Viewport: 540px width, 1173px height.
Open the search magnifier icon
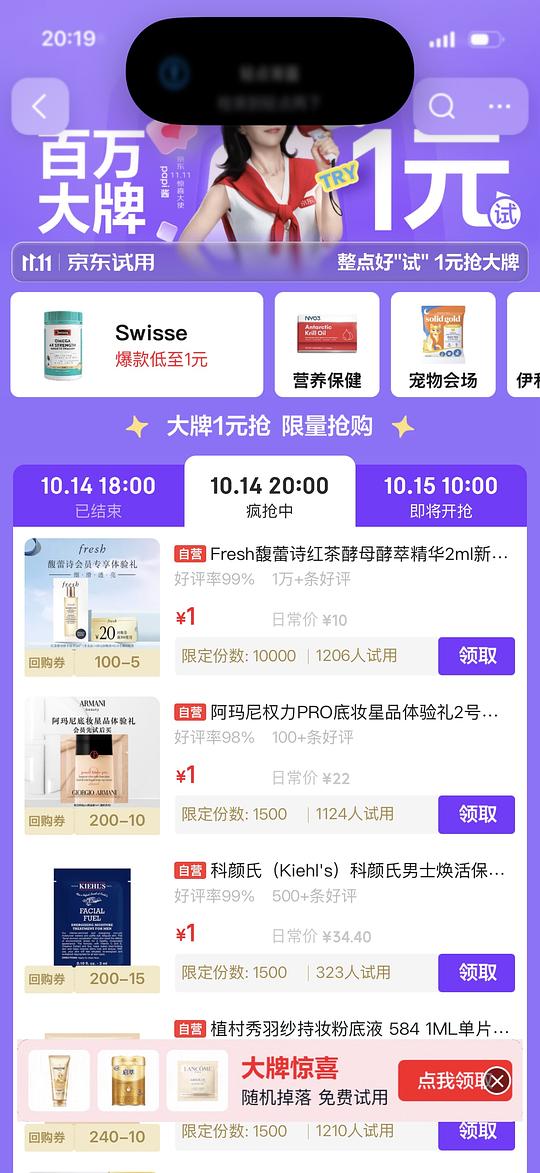(x=441, y=106)
